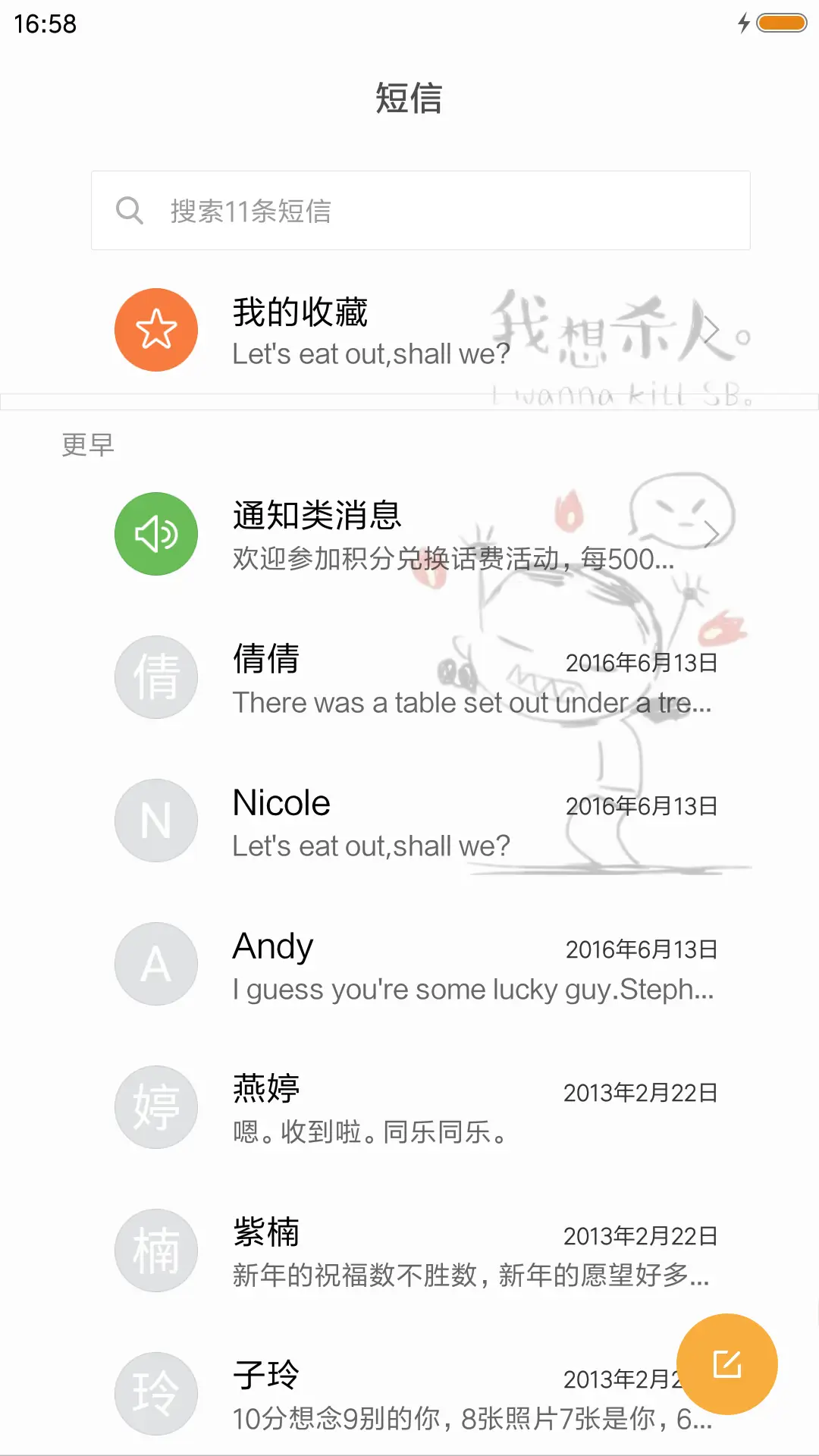Click the magnifier icon in the search bar
Viewport: 819px width, 1456px height.
click(130, 210)
